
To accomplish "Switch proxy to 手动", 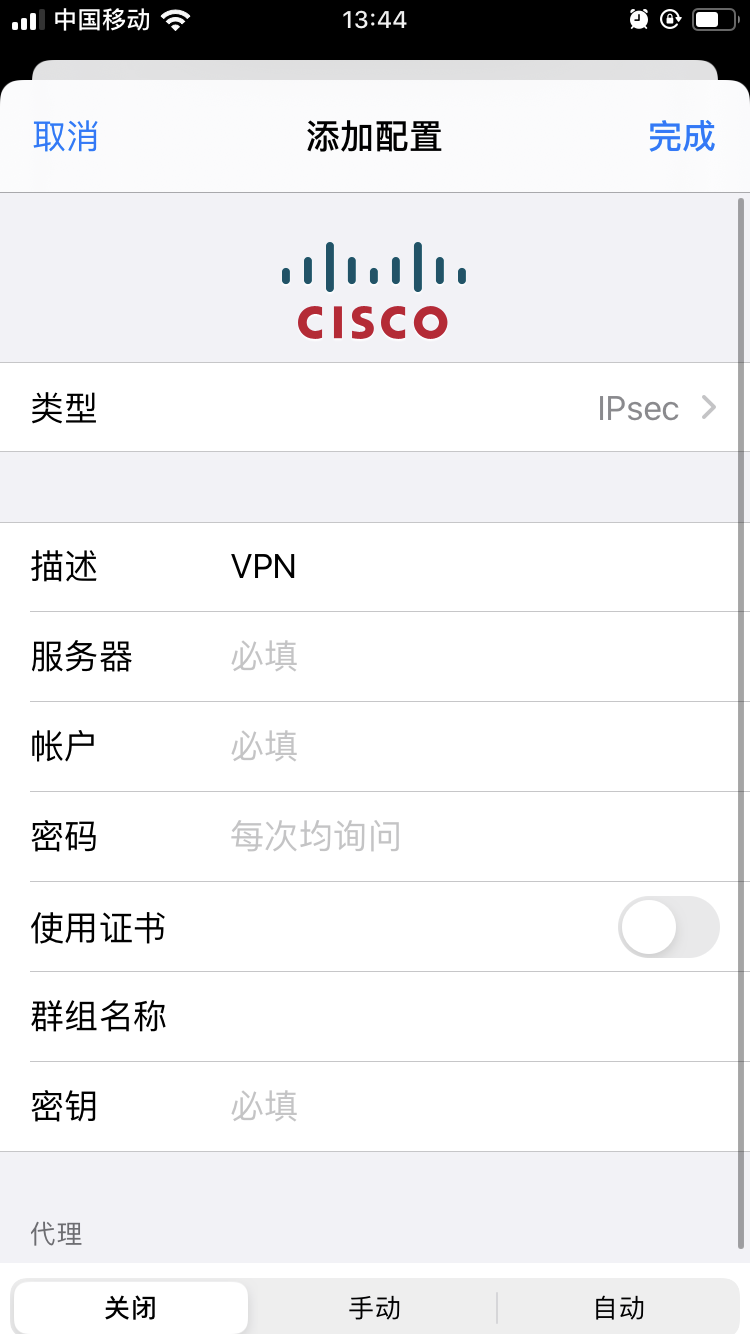I will click(374, 1307).
